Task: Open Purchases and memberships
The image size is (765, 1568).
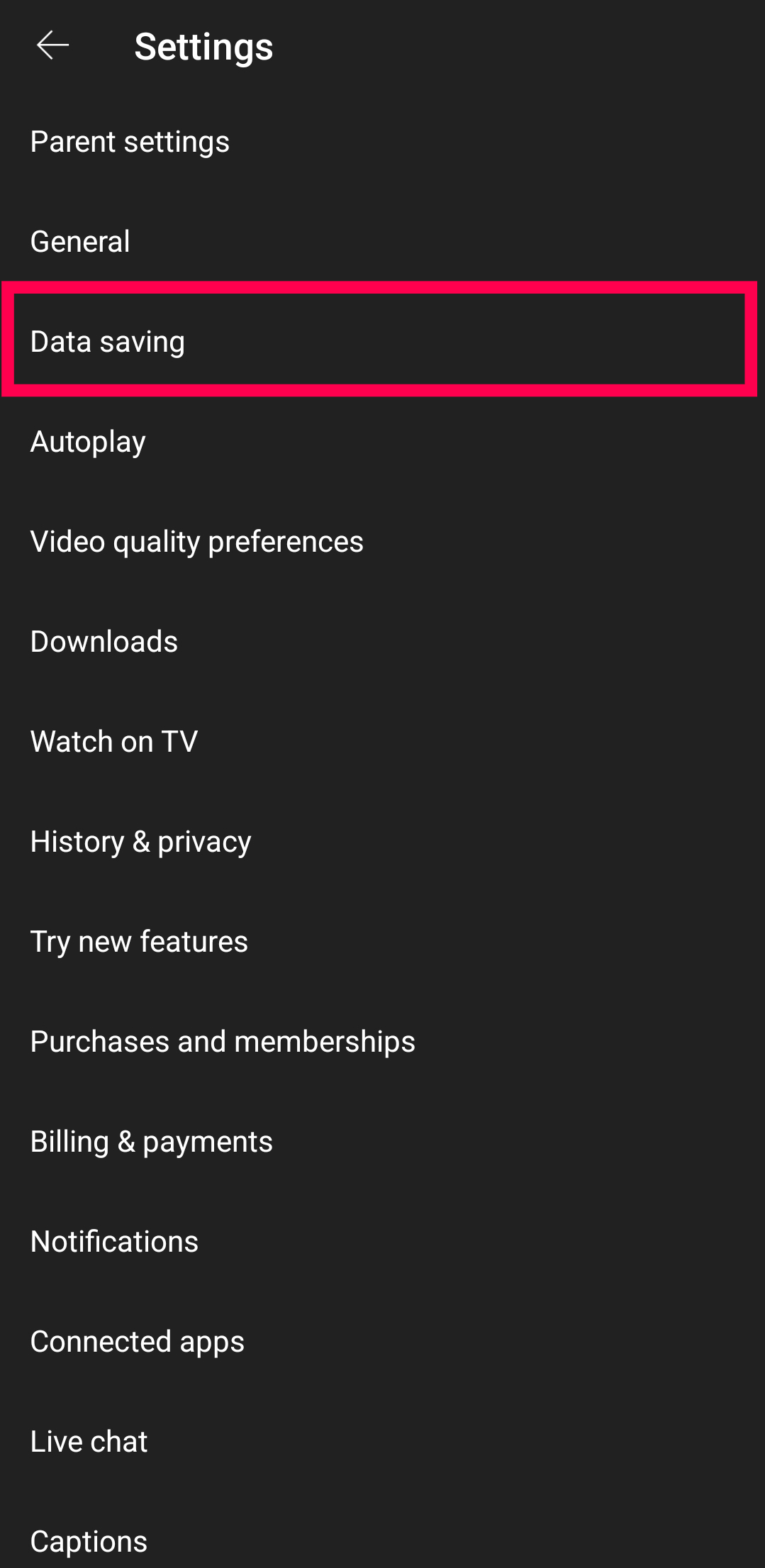Action: tap(223, 1042)
